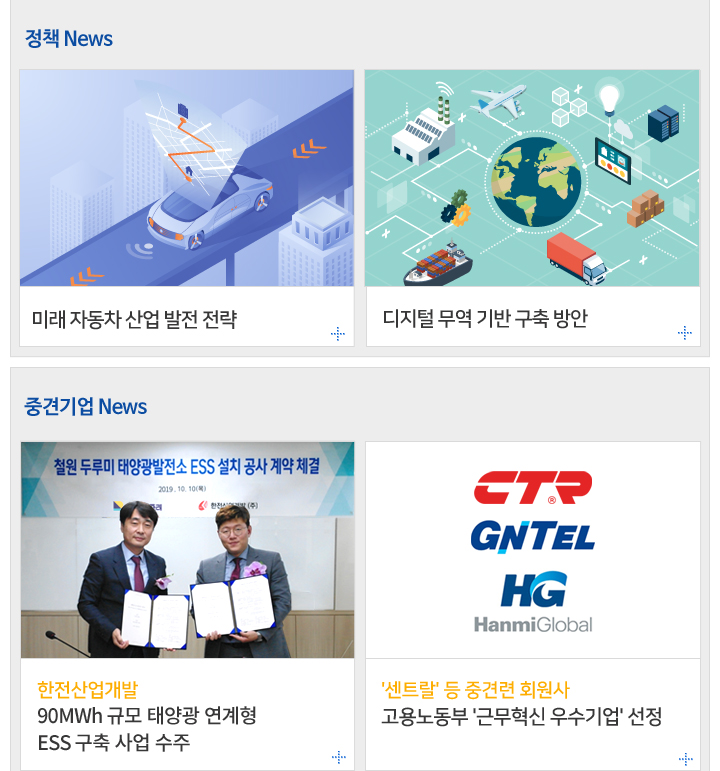The image size is (720, 771).
Task: Open the '센트랄' 등 중견련 회원사 article
Action: pyautogui.click(x=475, y=690)
